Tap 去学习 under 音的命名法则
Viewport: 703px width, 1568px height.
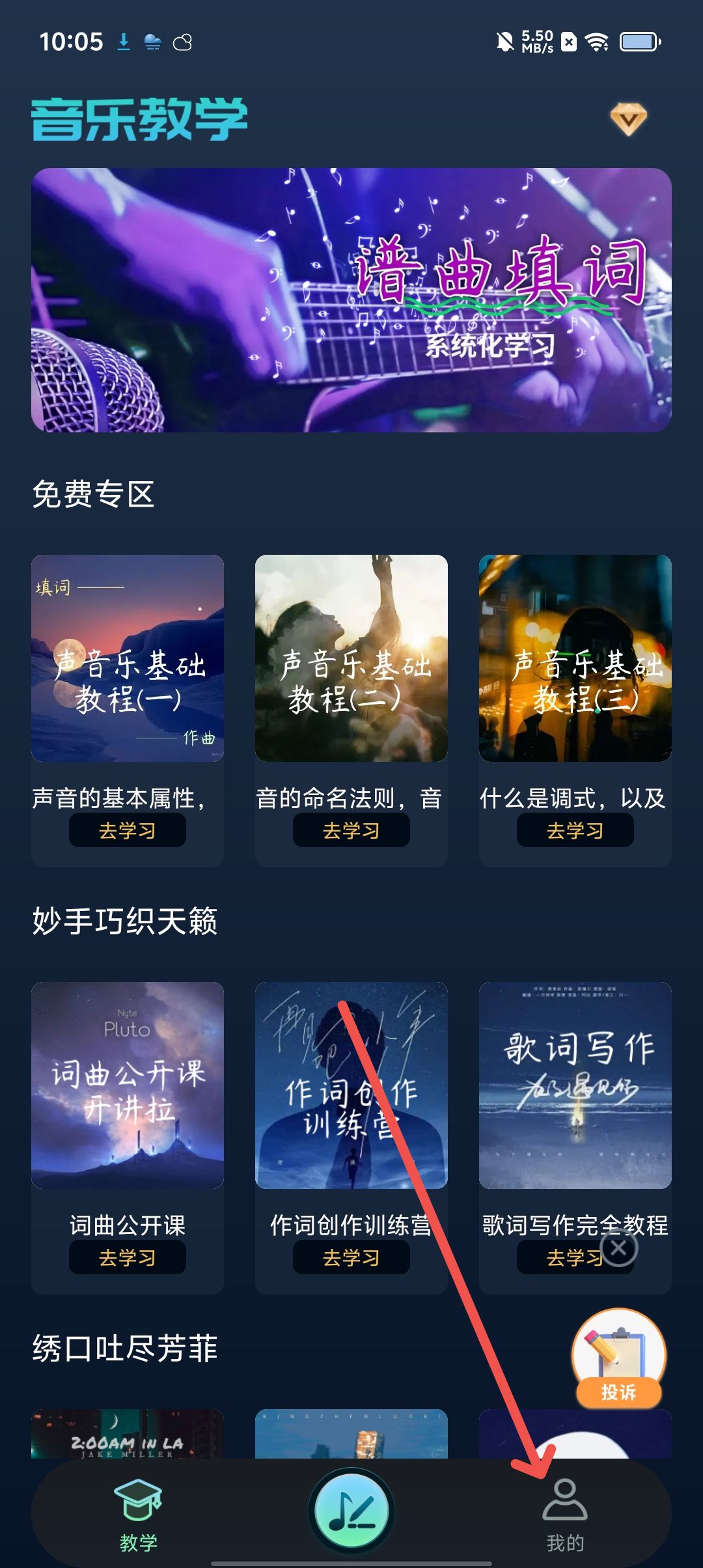coord(351,831)
